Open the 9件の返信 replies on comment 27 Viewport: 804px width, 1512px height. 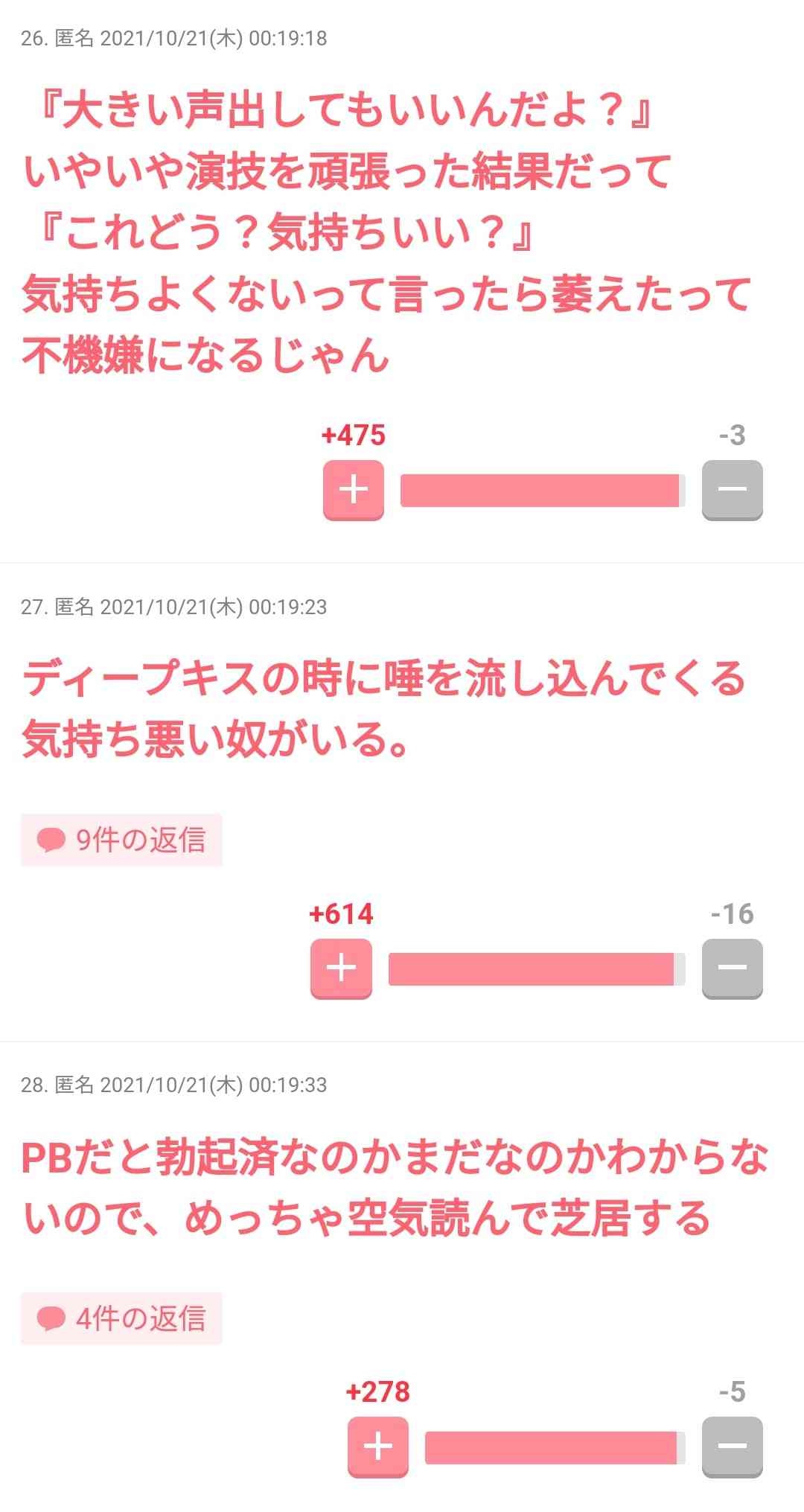[121, 840]
